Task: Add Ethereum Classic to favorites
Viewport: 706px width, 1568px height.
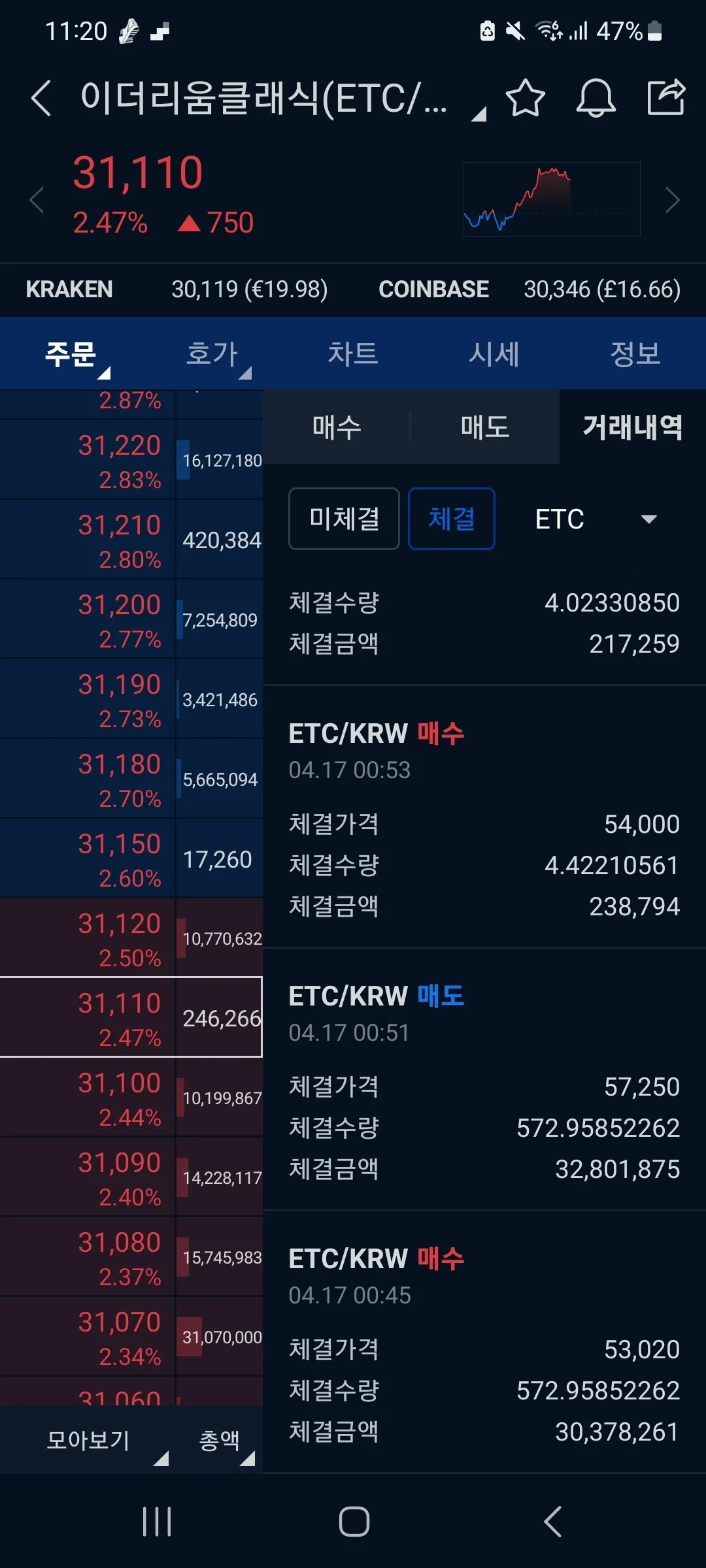Action: [x=525, y=99]
